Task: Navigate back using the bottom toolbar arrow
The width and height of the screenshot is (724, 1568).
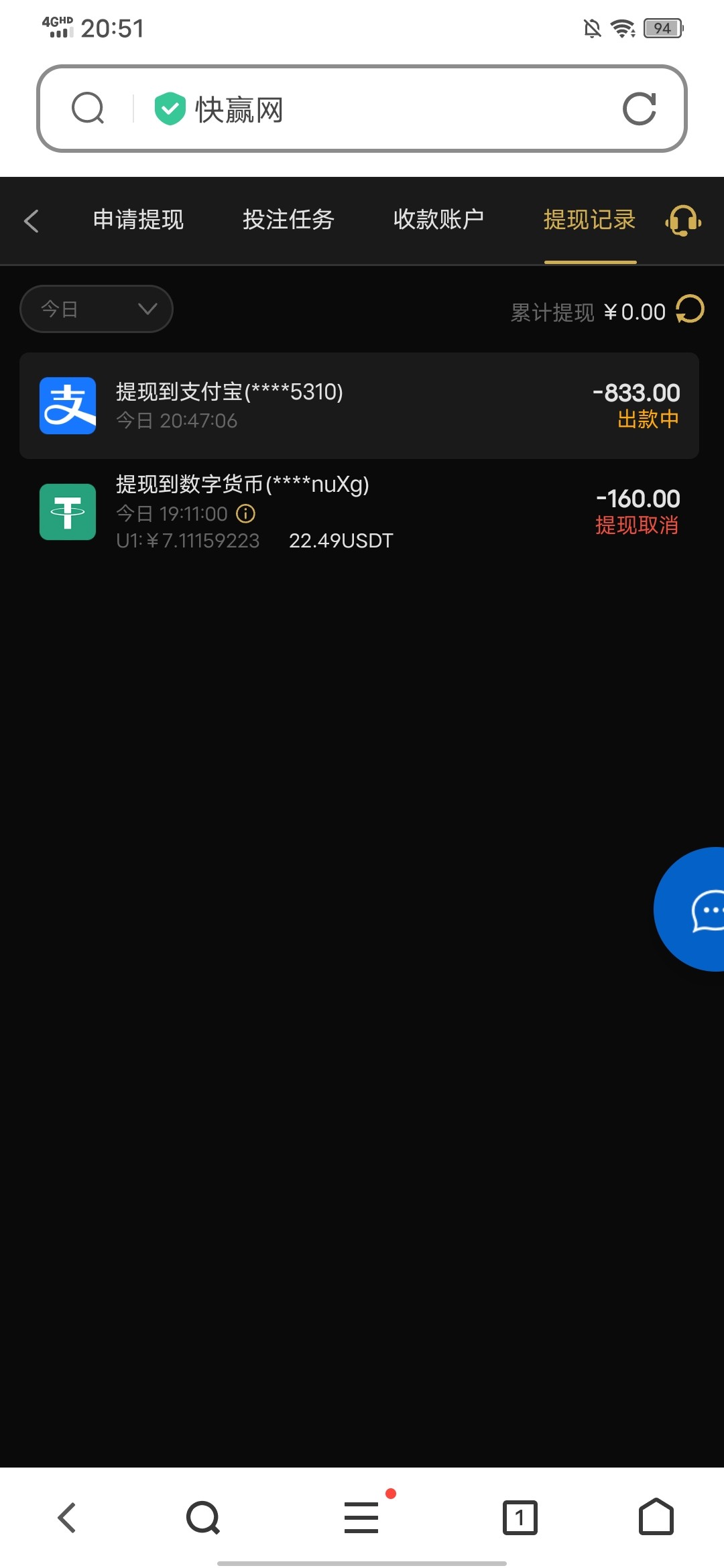Action: point(67,1518)
